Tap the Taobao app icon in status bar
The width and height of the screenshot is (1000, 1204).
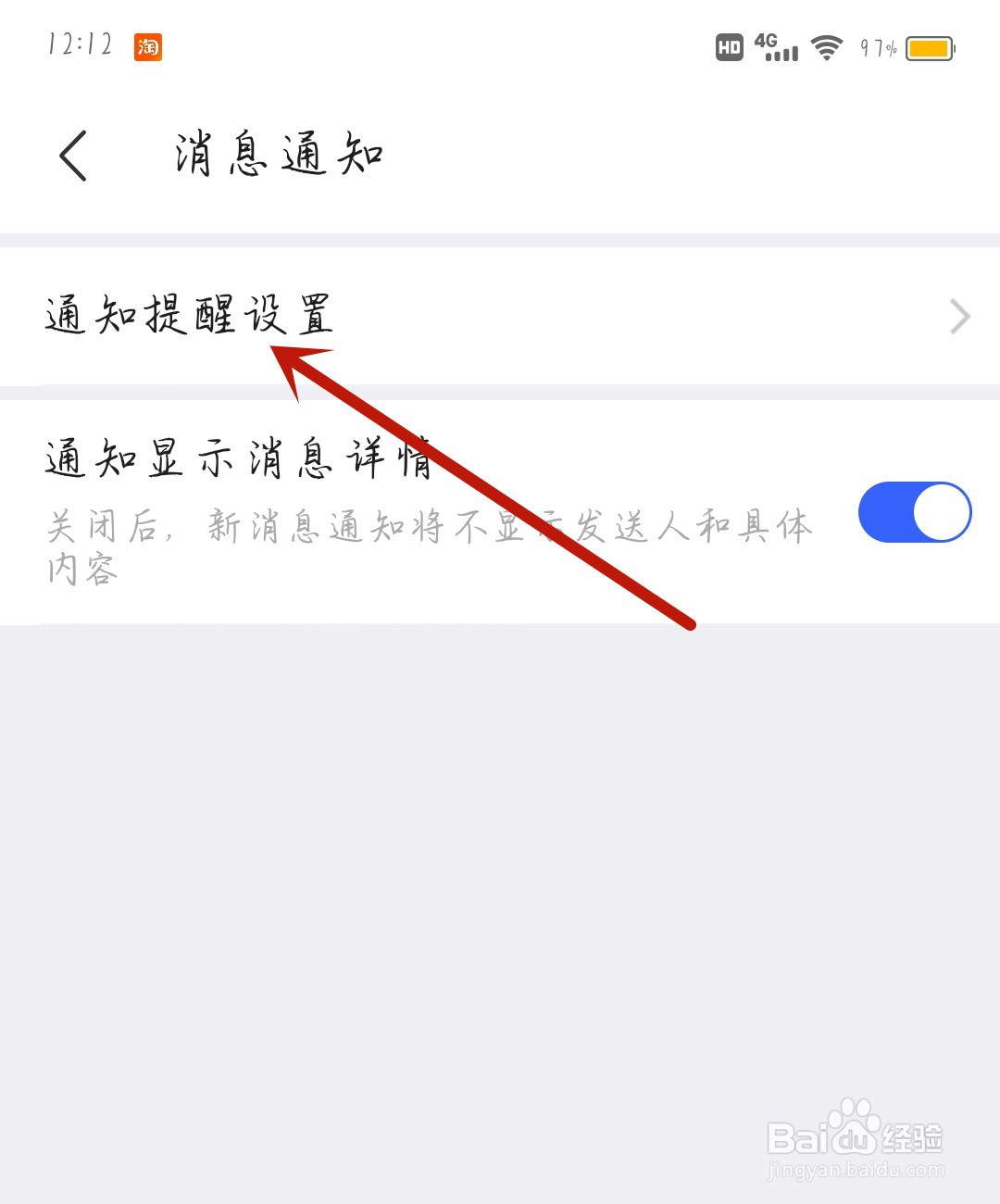149,47
